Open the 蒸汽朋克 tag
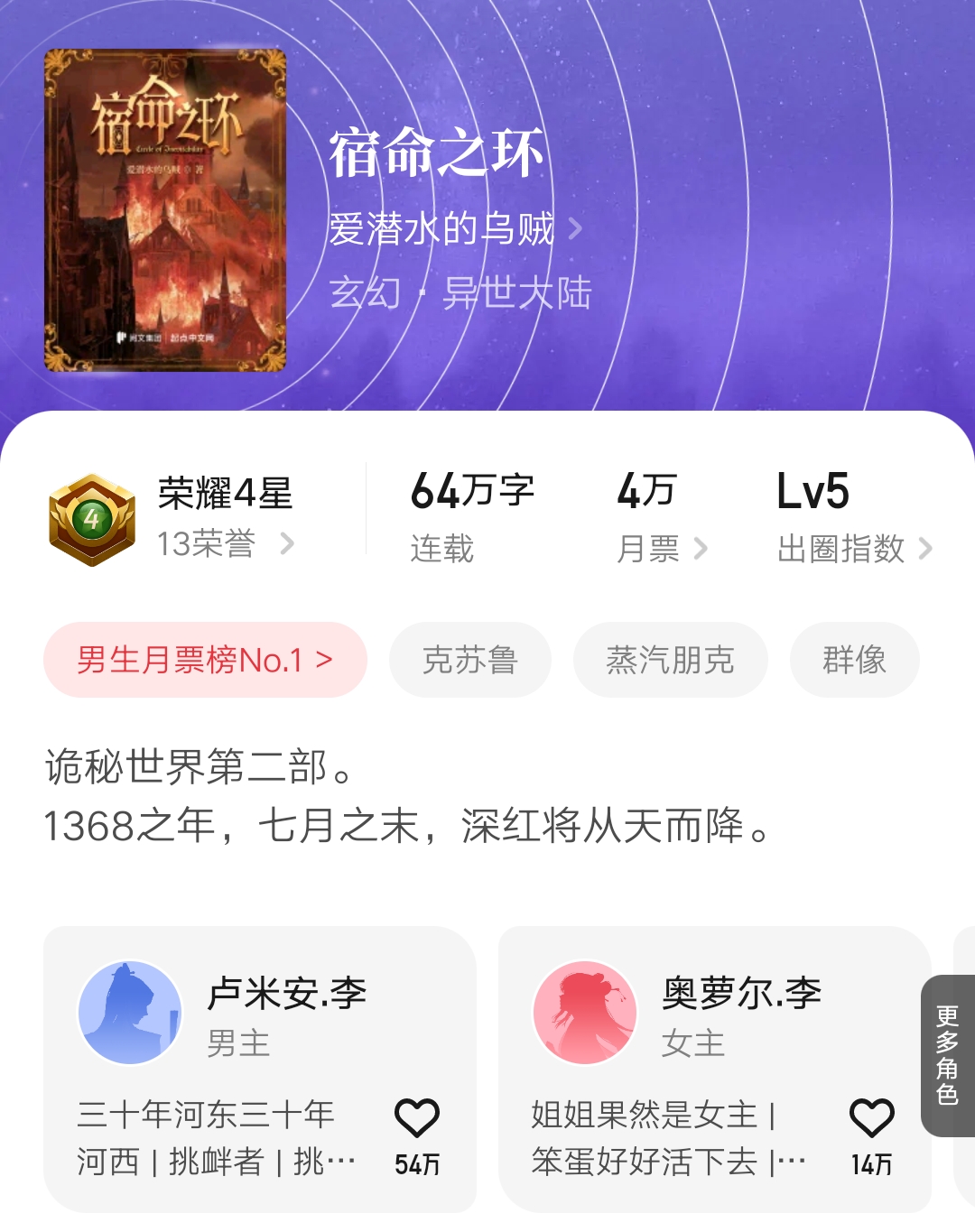The width and height of the screenshot is (975, 1232). tap(670, 660)
